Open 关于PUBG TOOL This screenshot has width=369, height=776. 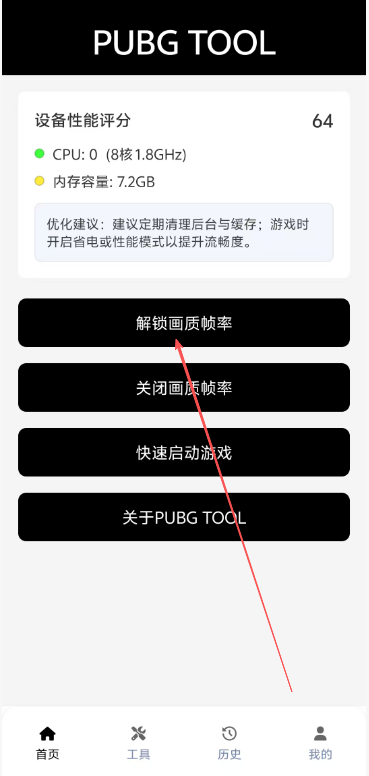pyautogui.click(x=184, y=517)
